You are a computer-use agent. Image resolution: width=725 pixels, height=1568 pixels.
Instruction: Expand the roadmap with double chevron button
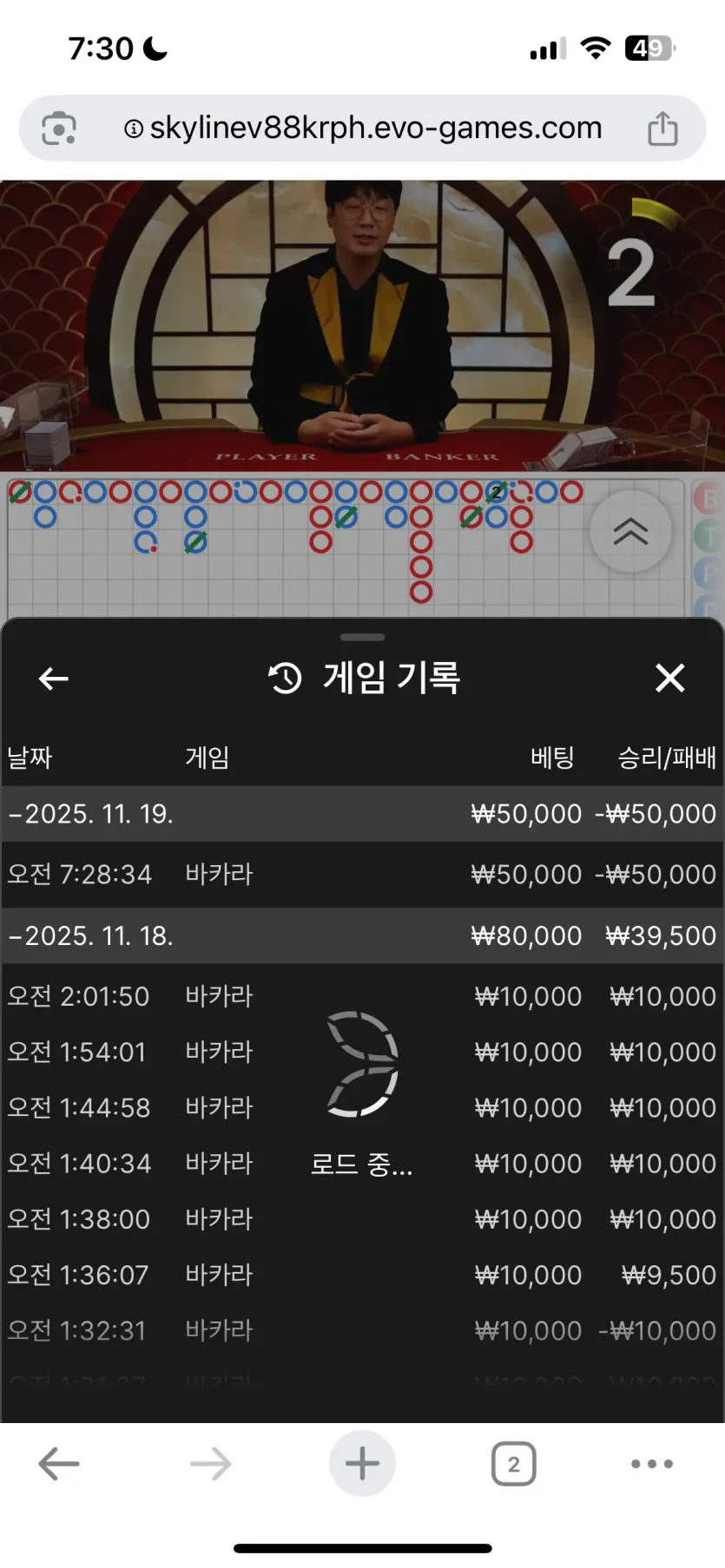(x=630, y=531)
